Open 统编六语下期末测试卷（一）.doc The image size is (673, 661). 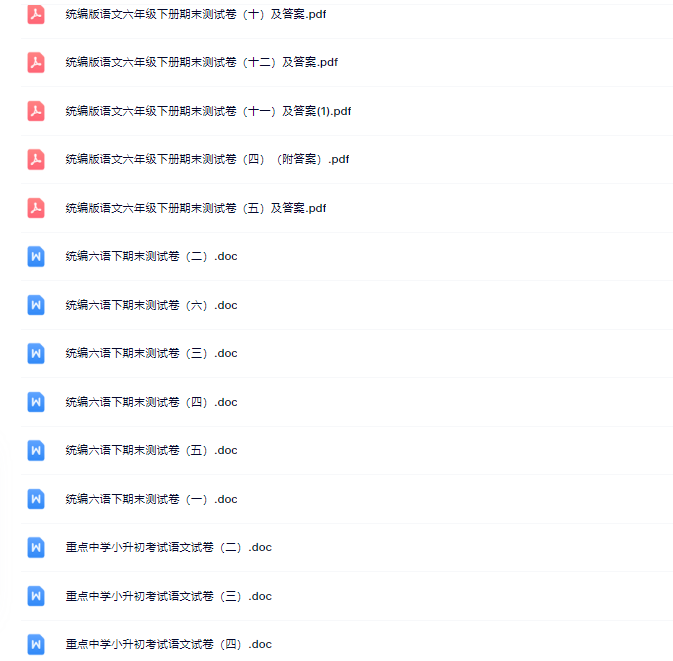(151, 499)
